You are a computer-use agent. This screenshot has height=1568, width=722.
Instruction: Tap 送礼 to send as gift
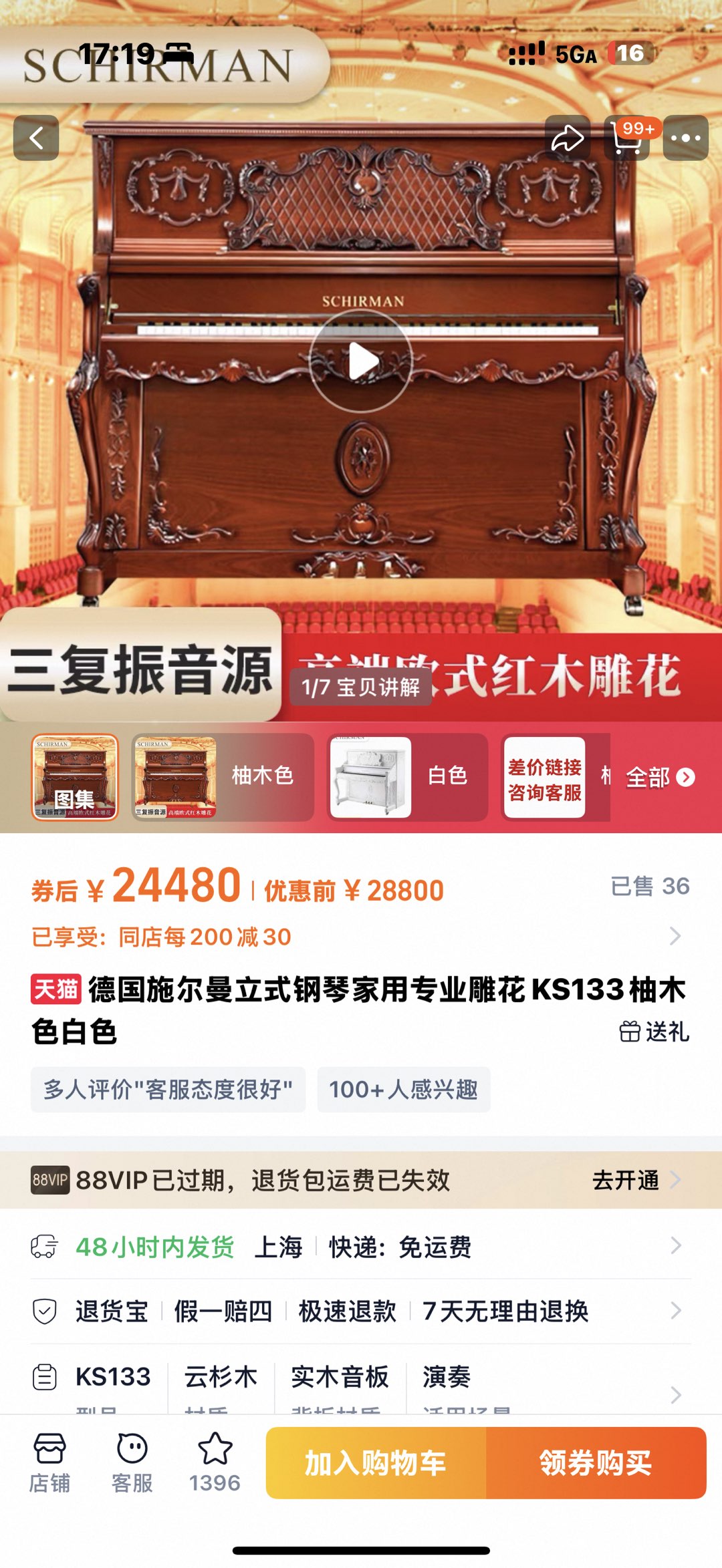(654, 1032)
